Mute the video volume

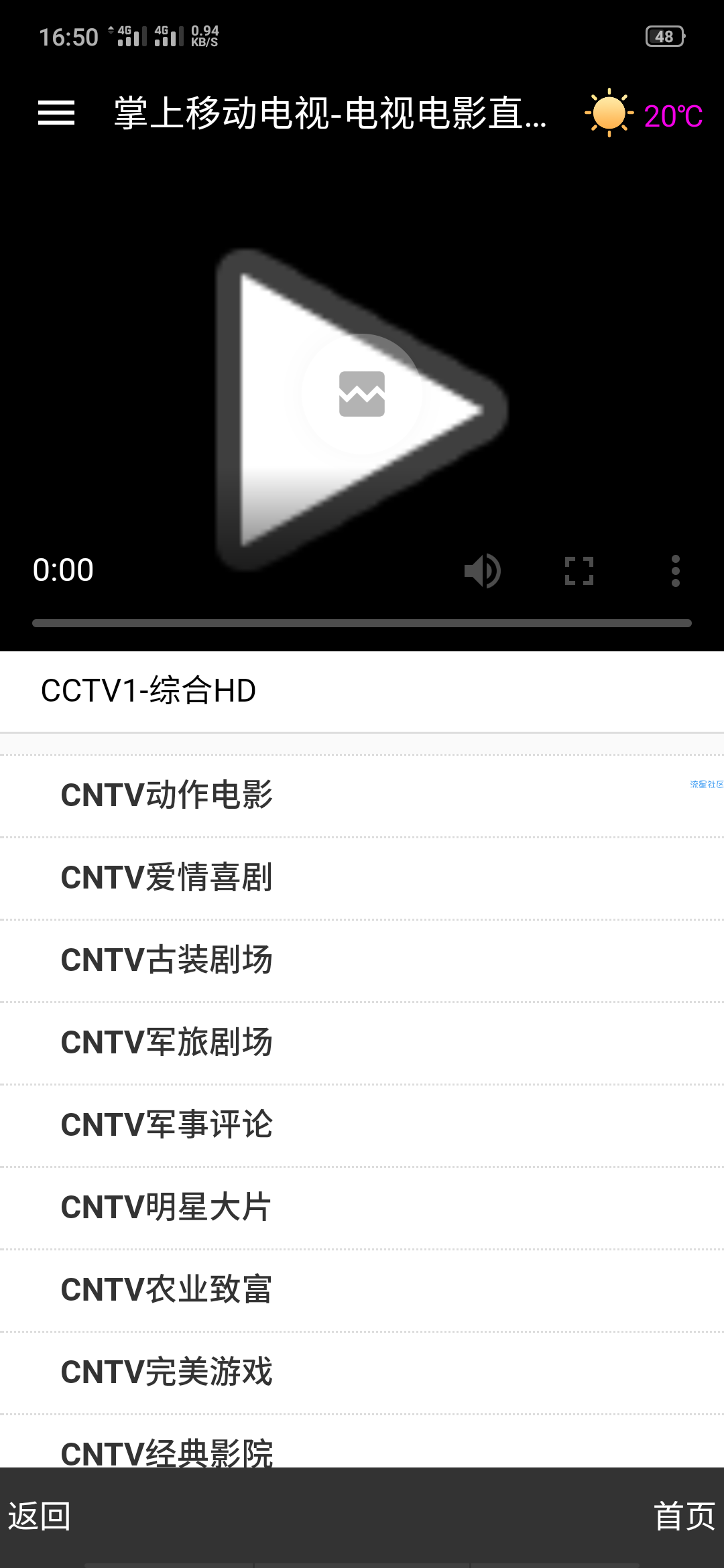[482, 571]
